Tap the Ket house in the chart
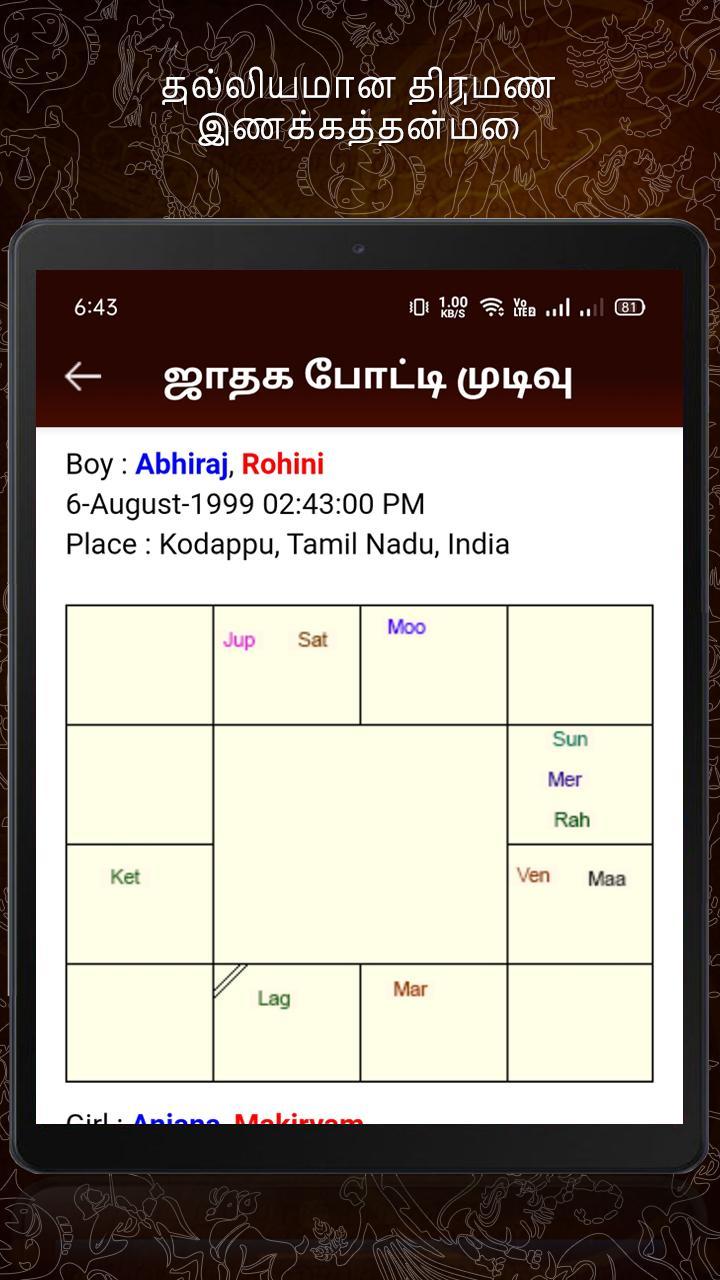720x1280 pixels. (123, 877)
